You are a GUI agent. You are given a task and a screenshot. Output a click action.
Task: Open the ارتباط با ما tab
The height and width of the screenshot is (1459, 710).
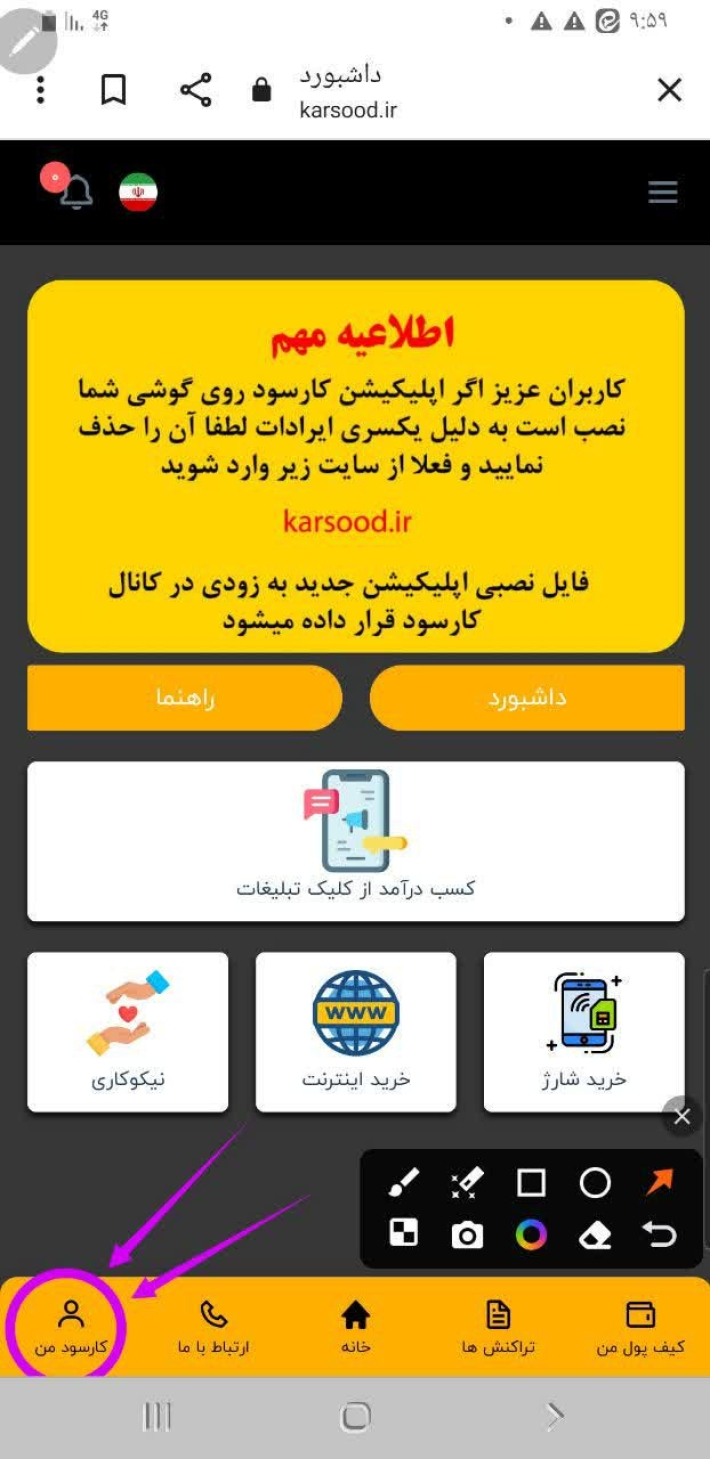point(213,1327)
